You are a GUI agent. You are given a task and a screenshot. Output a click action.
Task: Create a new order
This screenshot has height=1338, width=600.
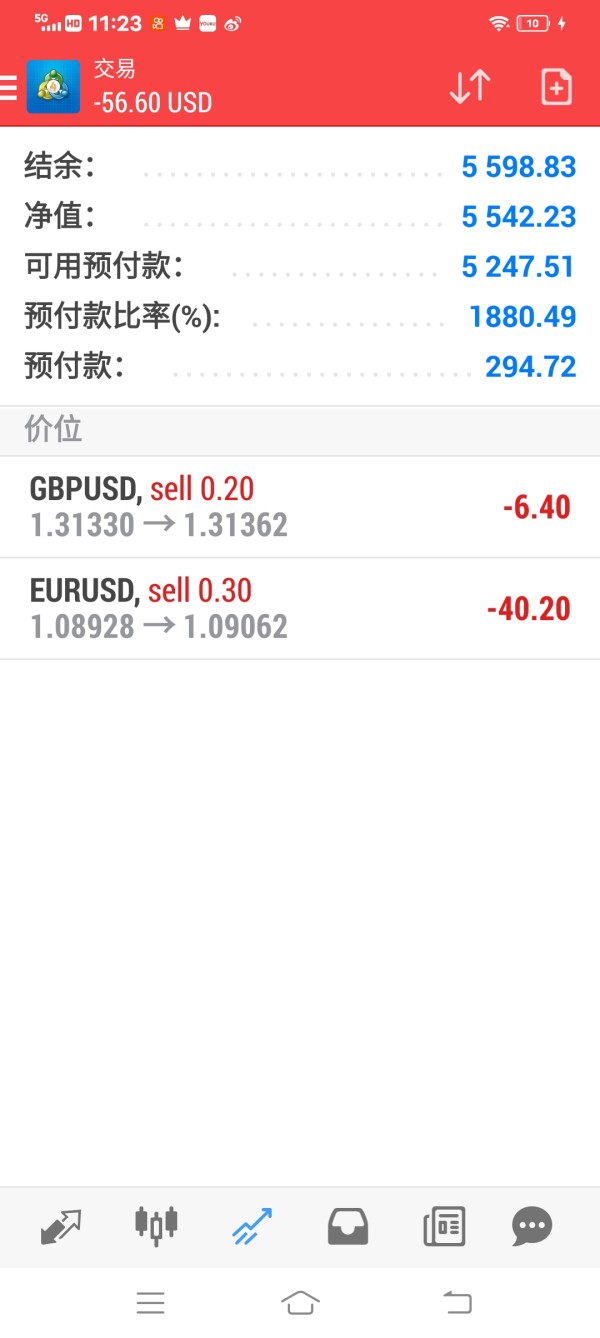tap(556, 88)
